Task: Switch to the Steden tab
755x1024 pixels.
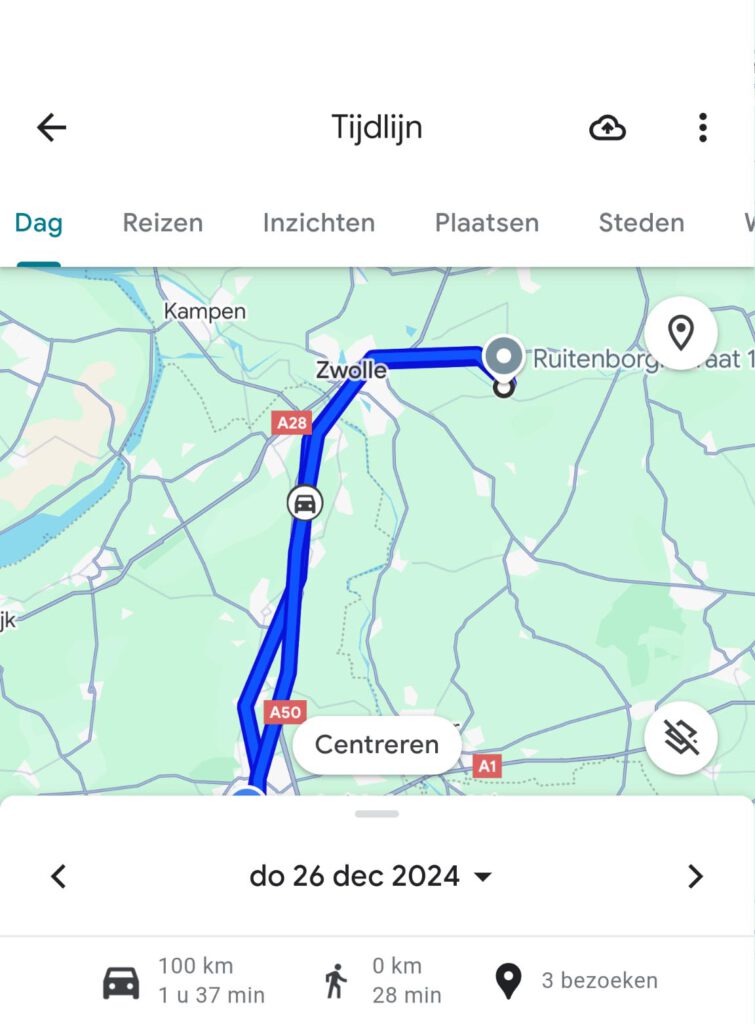Action: click(641, 223)
